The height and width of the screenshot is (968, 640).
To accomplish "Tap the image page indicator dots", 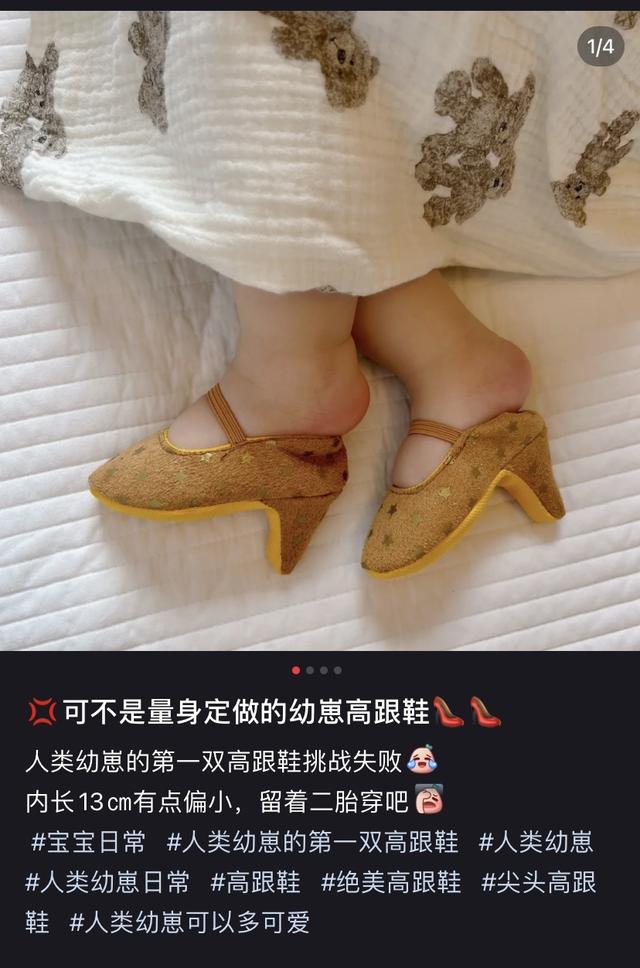I will 317,670.
